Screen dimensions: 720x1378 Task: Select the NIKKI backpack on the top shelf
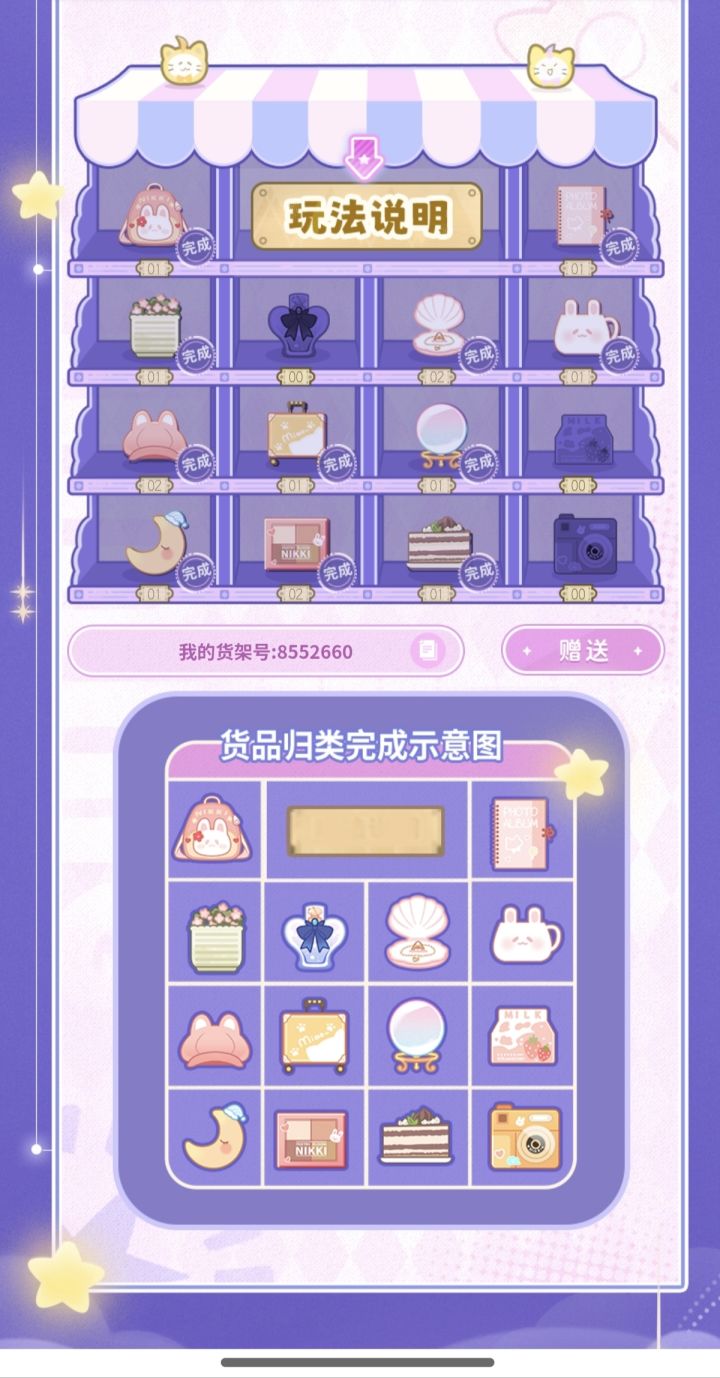tap(152, 217)
